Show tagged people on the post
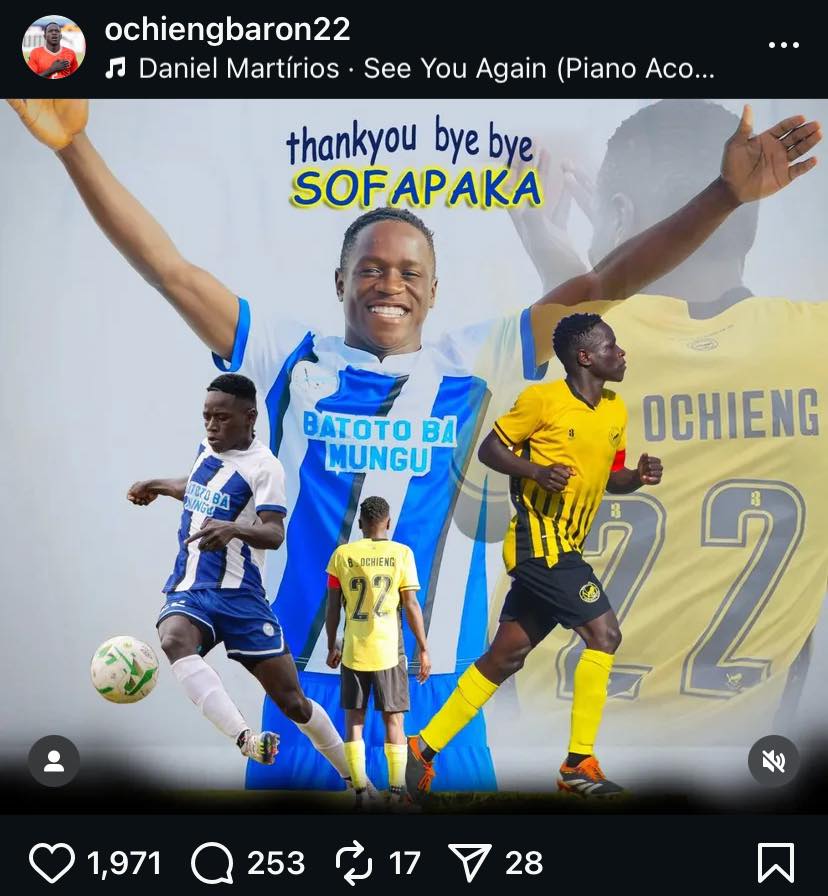 (x=54, y=761)
